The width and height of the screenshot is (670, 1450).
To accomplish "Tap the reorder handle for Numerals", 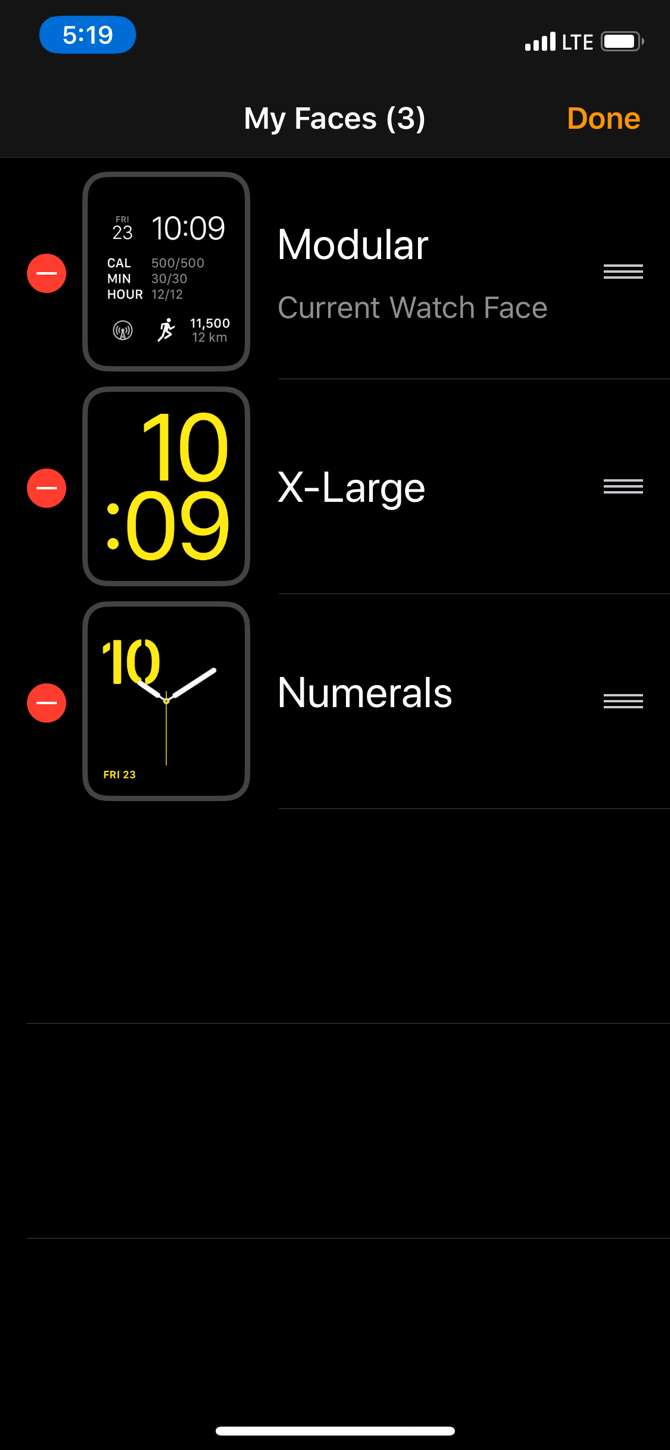I will pos(623,702).
